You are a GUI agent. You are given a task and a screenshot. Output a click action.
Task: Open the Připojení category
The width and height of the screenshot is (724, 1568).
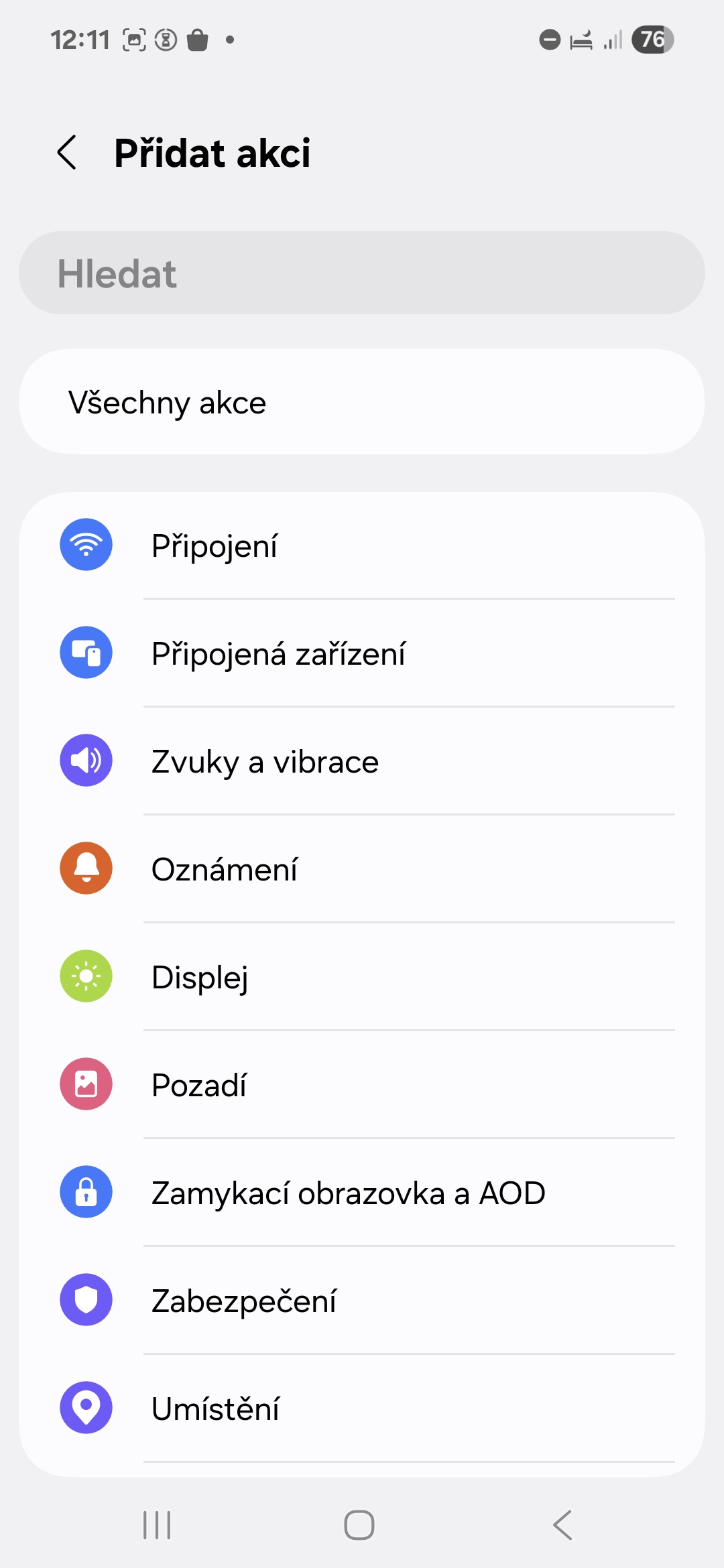(362, 545)
